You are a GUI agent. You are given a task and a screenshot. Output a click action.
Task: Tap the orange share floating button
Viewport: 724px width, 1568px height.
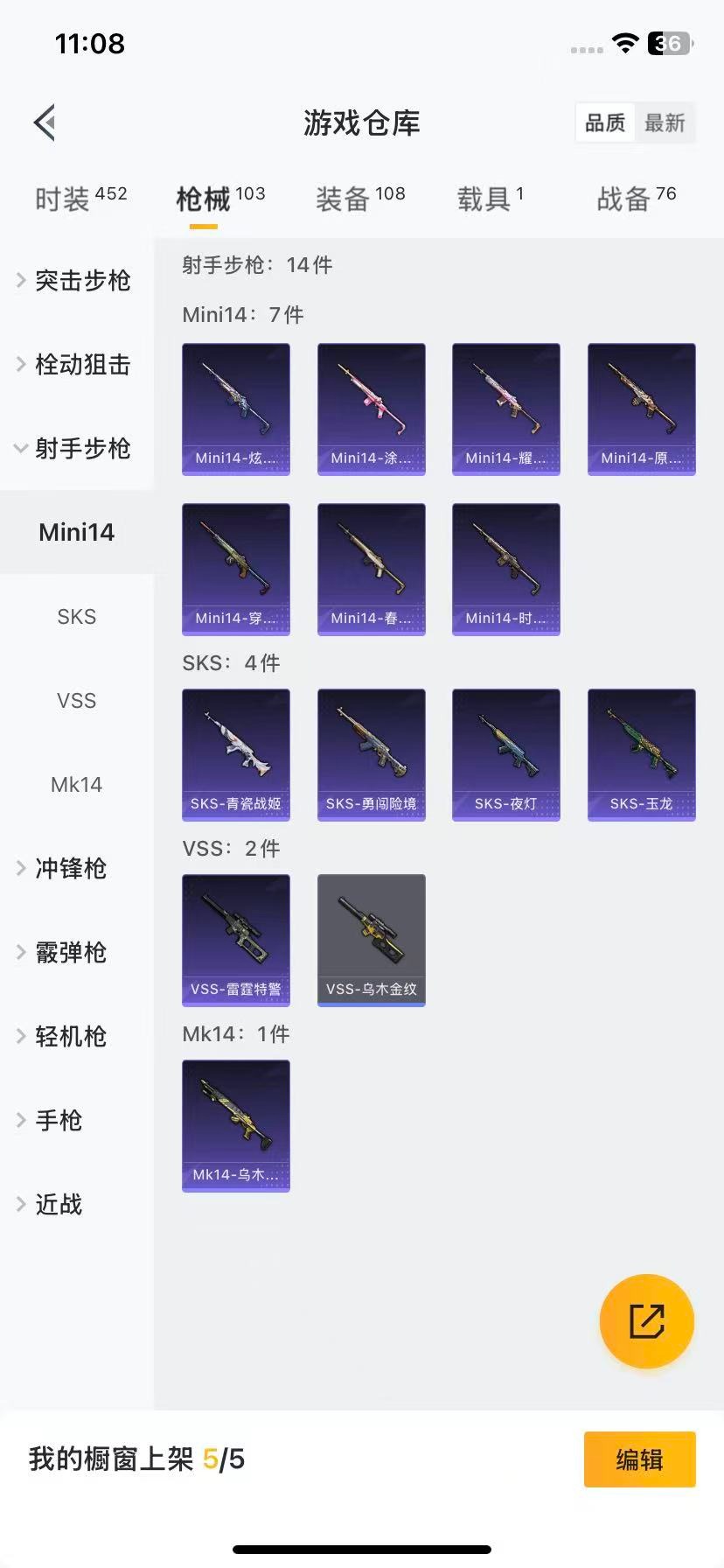(646, 1320)
